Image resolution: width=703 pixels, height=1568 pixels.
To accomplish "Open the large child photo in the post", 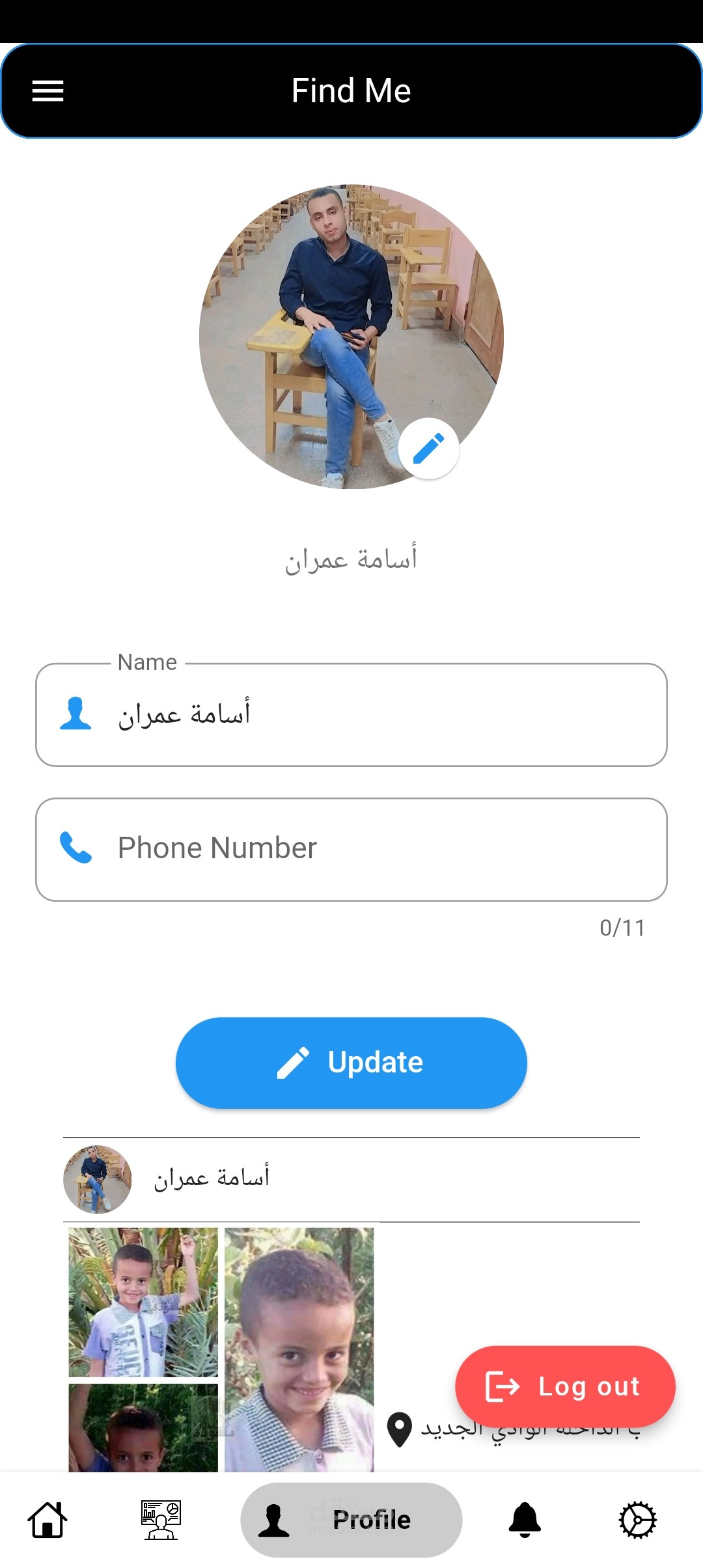I will 299,1348.
